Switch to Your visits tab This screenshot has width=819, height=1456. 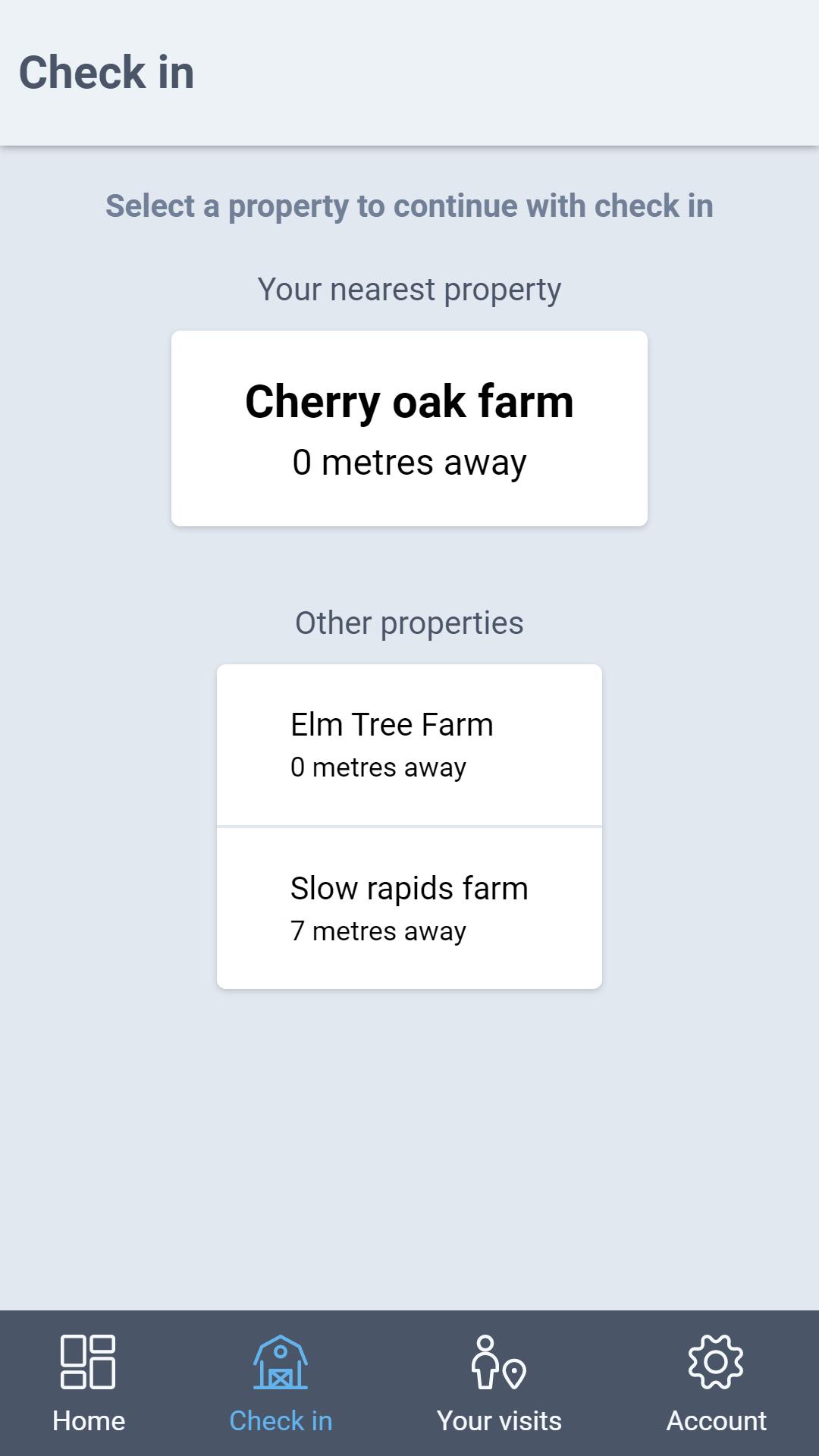point(499,1383)
